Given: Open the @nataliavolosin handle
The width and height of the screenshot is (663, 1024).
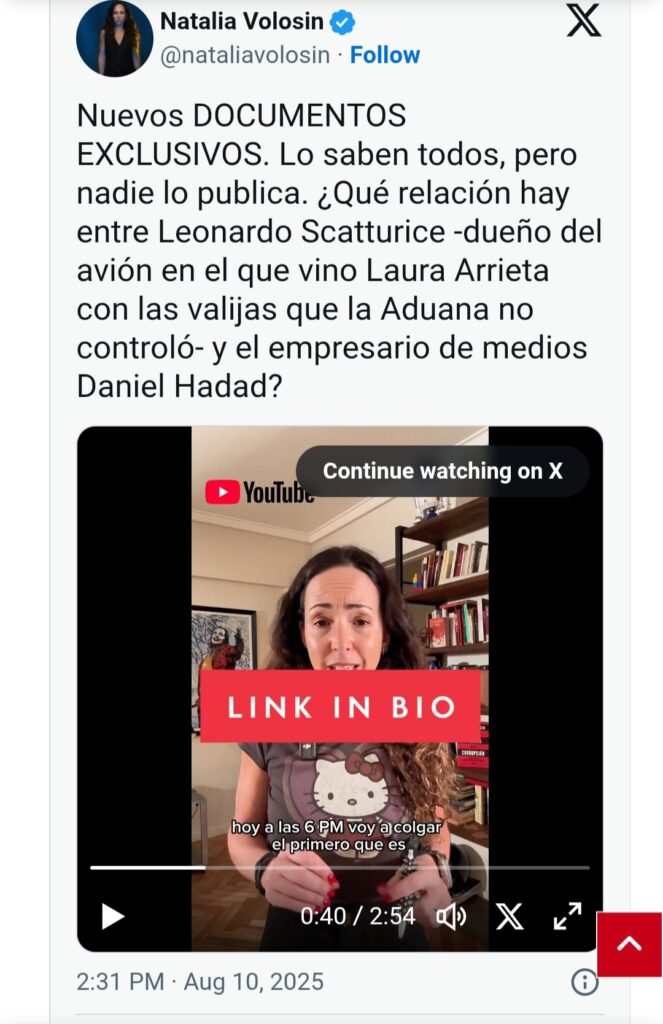Looking at the screenshot, I should point(245,55).
